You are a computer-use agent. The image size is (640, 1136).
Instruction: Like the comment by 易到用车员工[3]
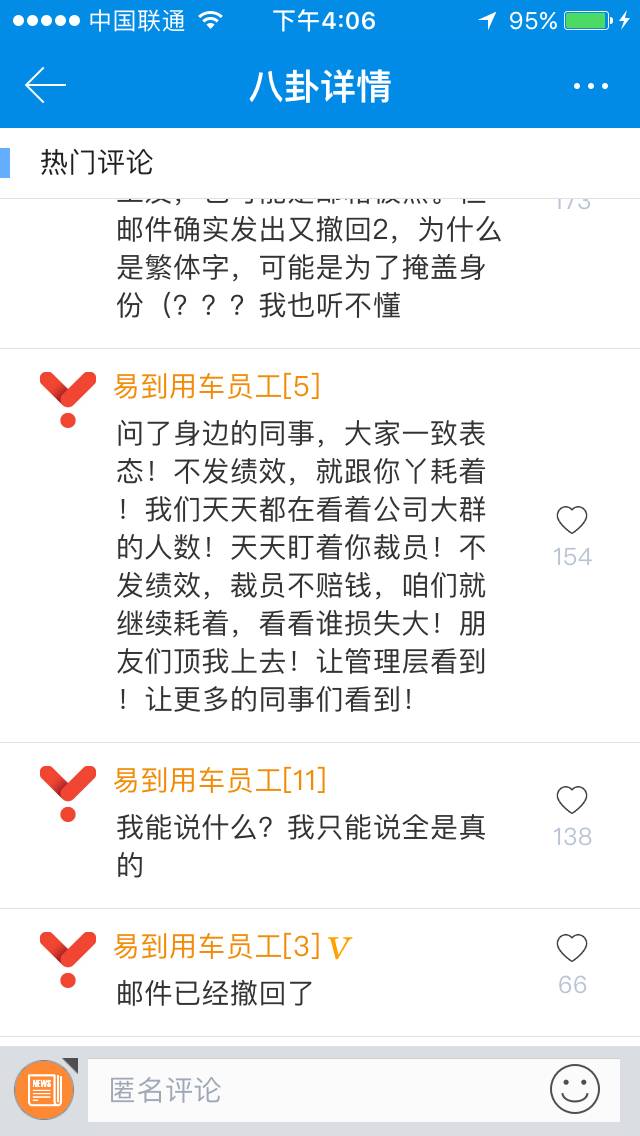pyautogui.click(x=572, y=948)
